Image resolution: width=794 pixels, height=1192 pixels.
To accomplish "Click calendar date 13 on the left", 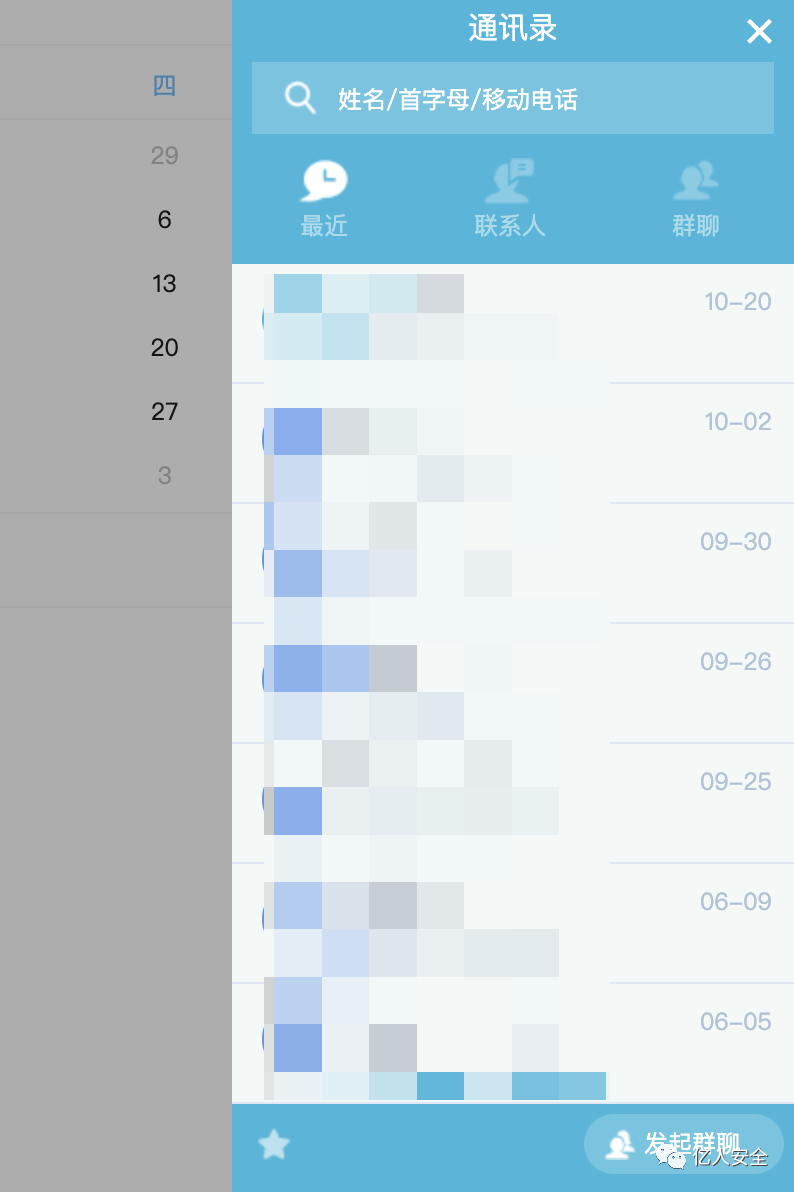I will pos(163,284).
